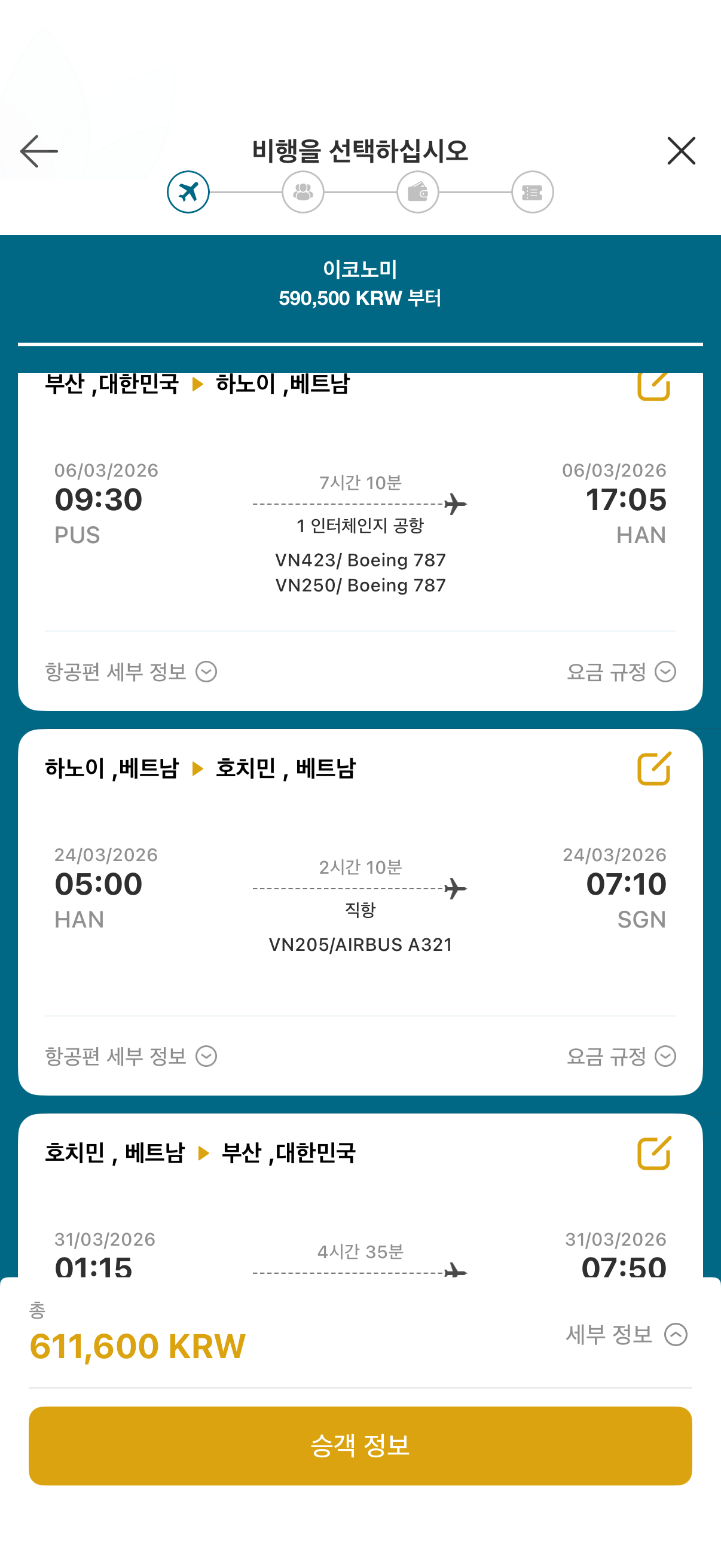The width and height of the screenshot is (721, 1568).
Task: Continue to 승객 정보
Action: point(360,1445)
